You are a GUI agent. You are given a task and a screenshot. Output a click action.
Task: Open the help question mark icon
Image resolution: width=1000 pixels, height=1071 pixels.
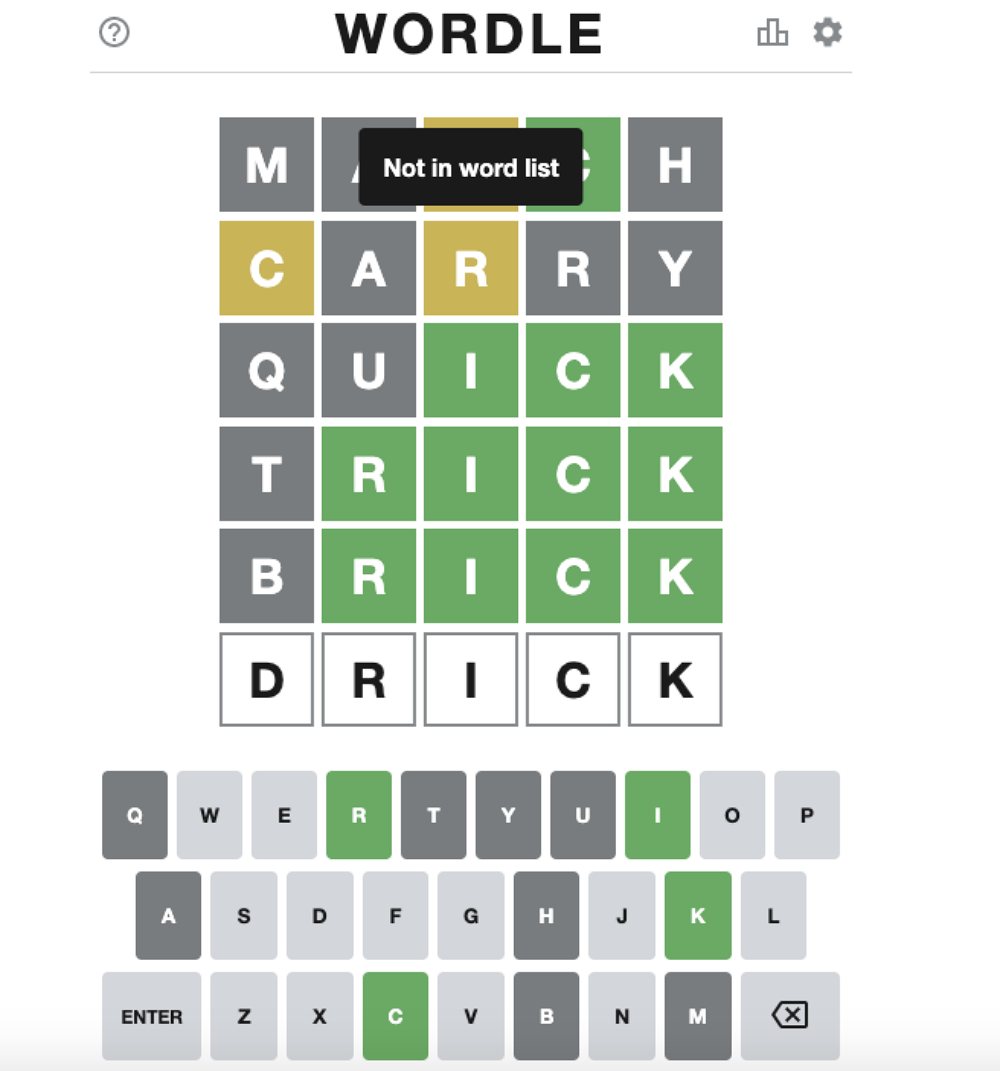pyautogui.click(x=115, y=33)
